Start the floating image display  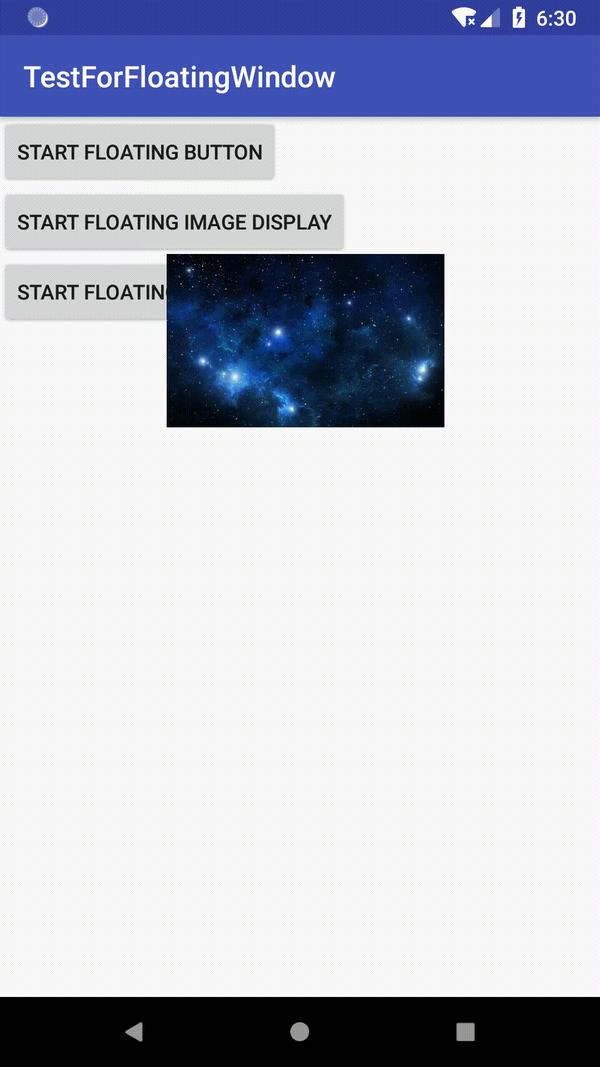coord(174,222)
